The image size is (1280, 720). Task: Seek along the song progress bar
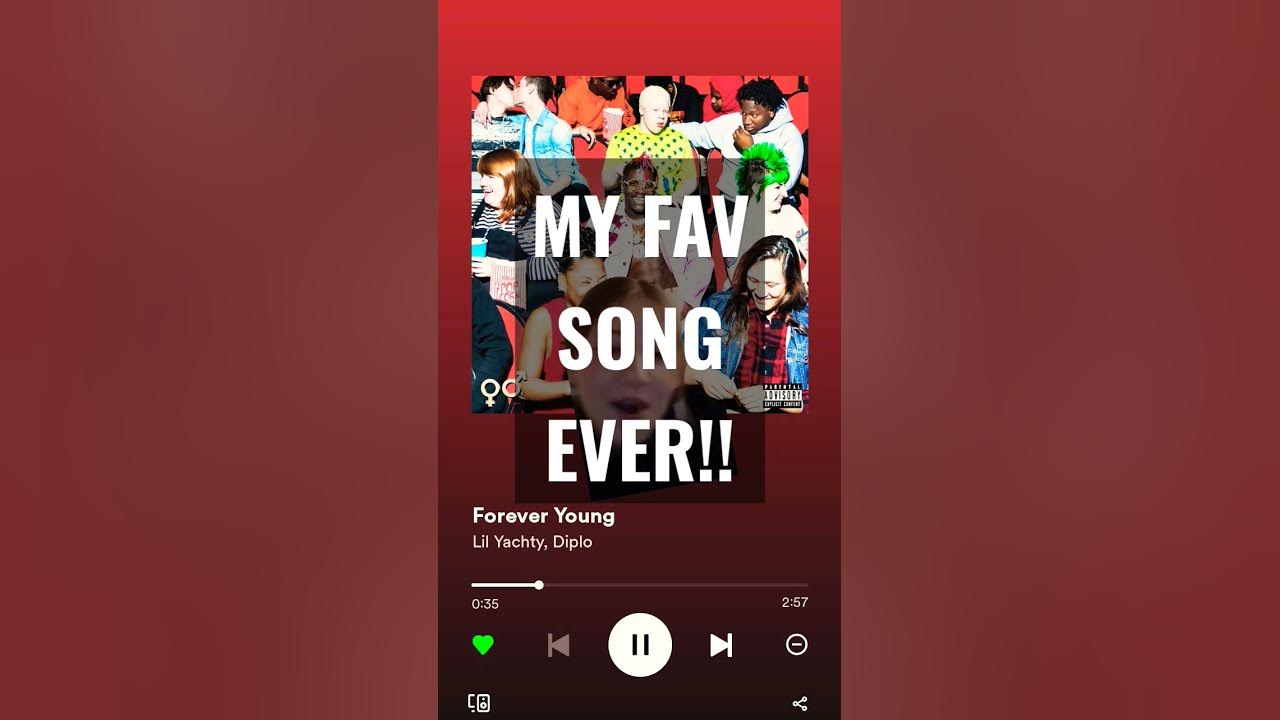[640, 585]
